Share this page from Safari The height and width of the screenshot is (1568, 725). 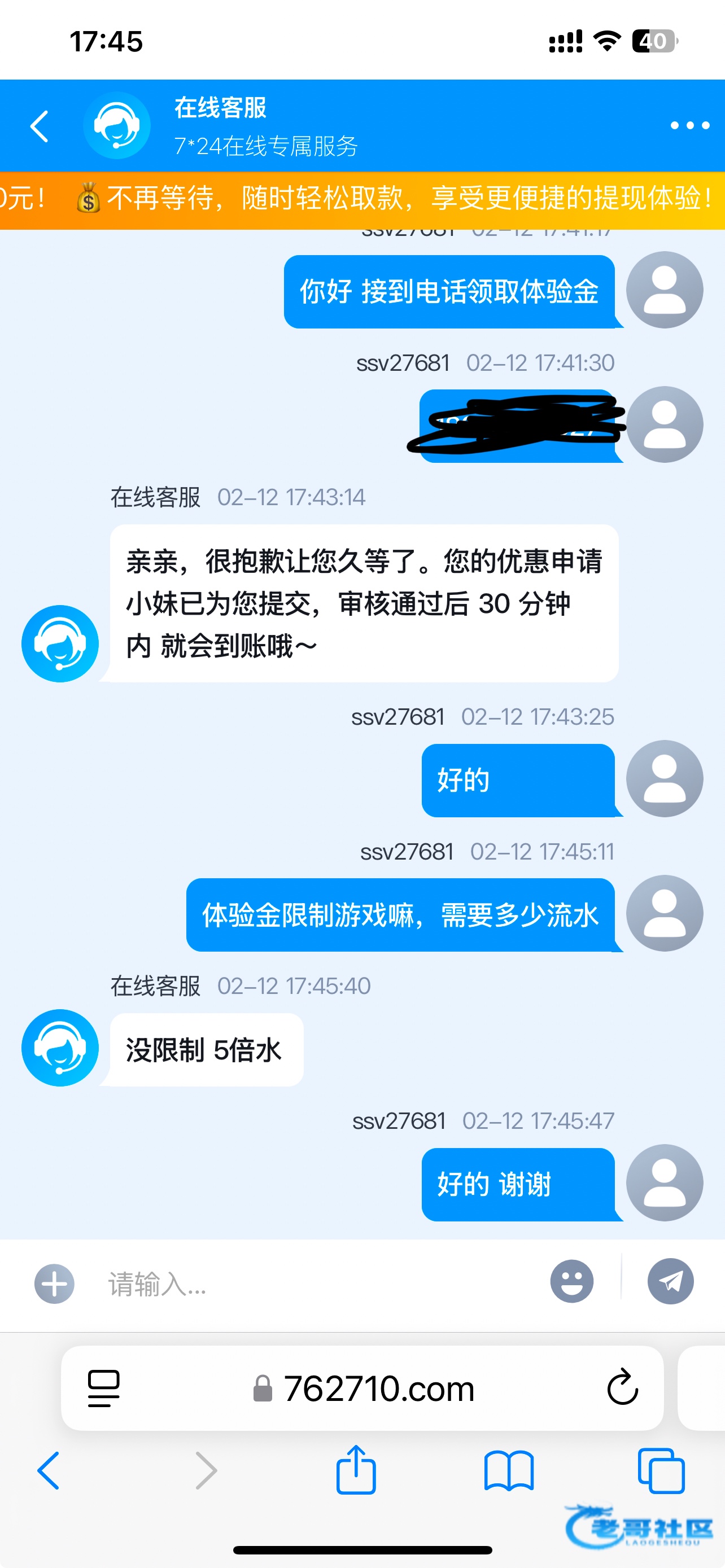356,1470
